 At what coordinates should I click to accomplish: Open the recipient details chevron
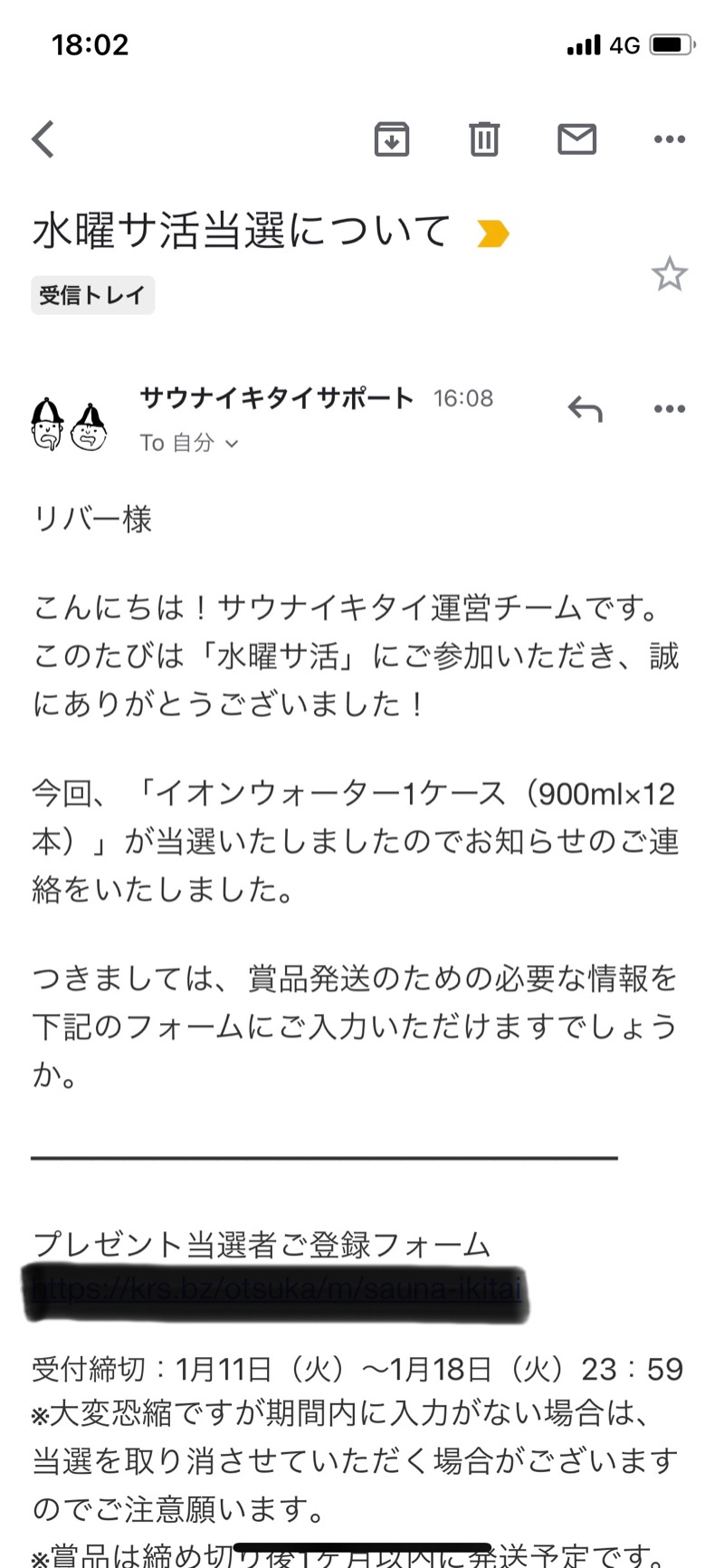click(233, 444)
